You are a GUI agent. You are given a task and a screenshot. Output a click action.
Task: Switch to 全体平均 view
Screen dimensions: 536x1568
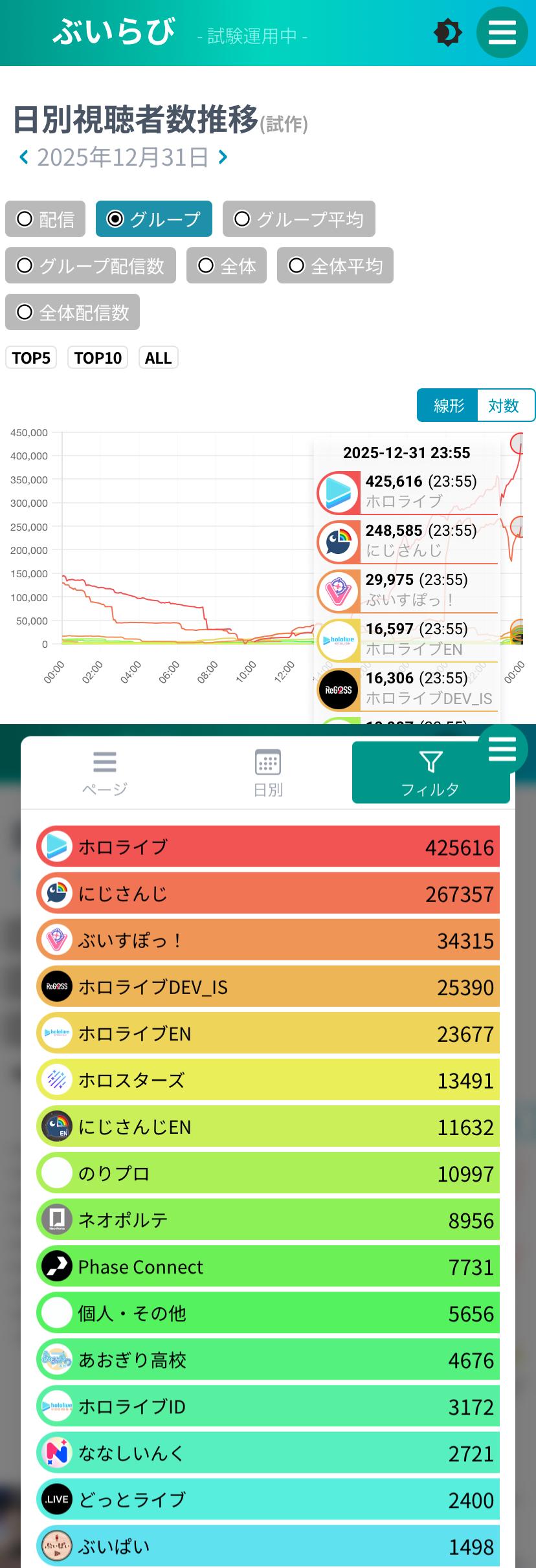[x=335, y=266]
